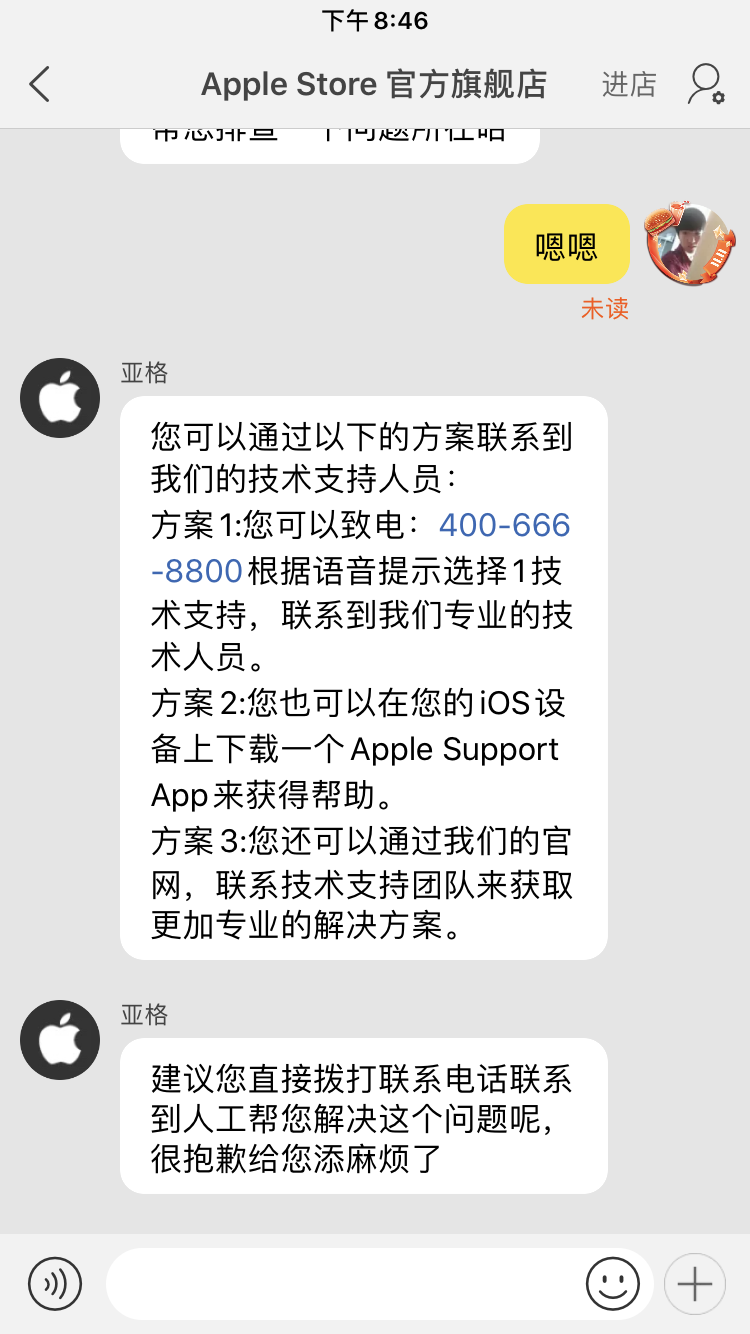Open 亚格's Apple avatar above the 方案 message
Viewport: 750px width, 1334px height.
point(61,397)
